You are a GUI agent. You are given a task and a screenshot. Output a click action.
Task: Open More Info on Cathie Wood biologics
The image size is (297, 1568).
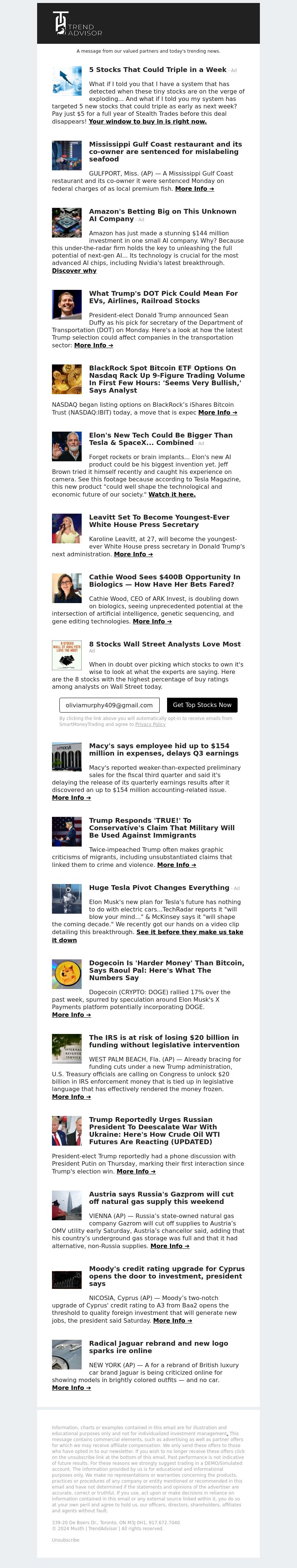(x=152, y=621)
